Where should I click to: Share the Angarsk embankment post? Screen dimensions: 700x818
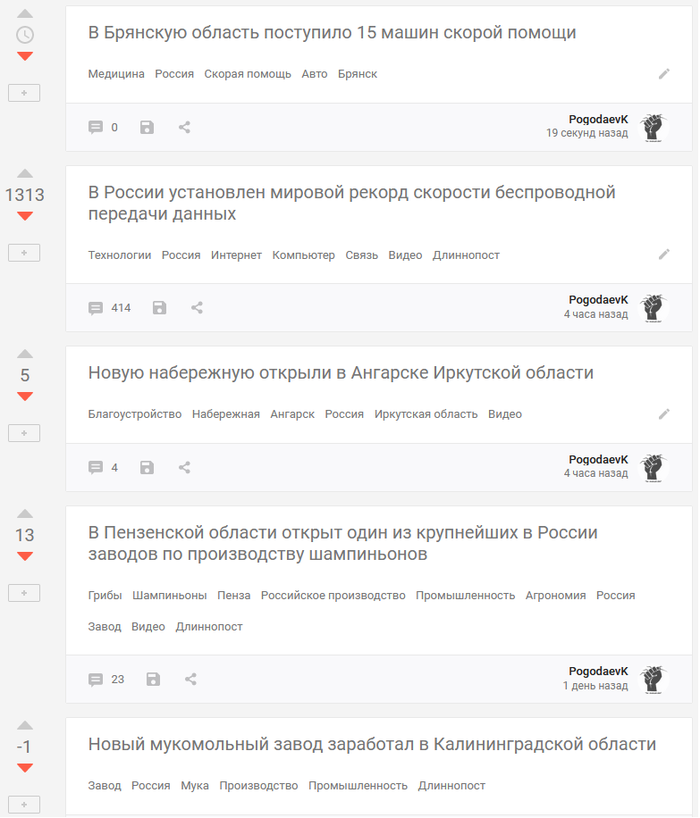point(184,467)
